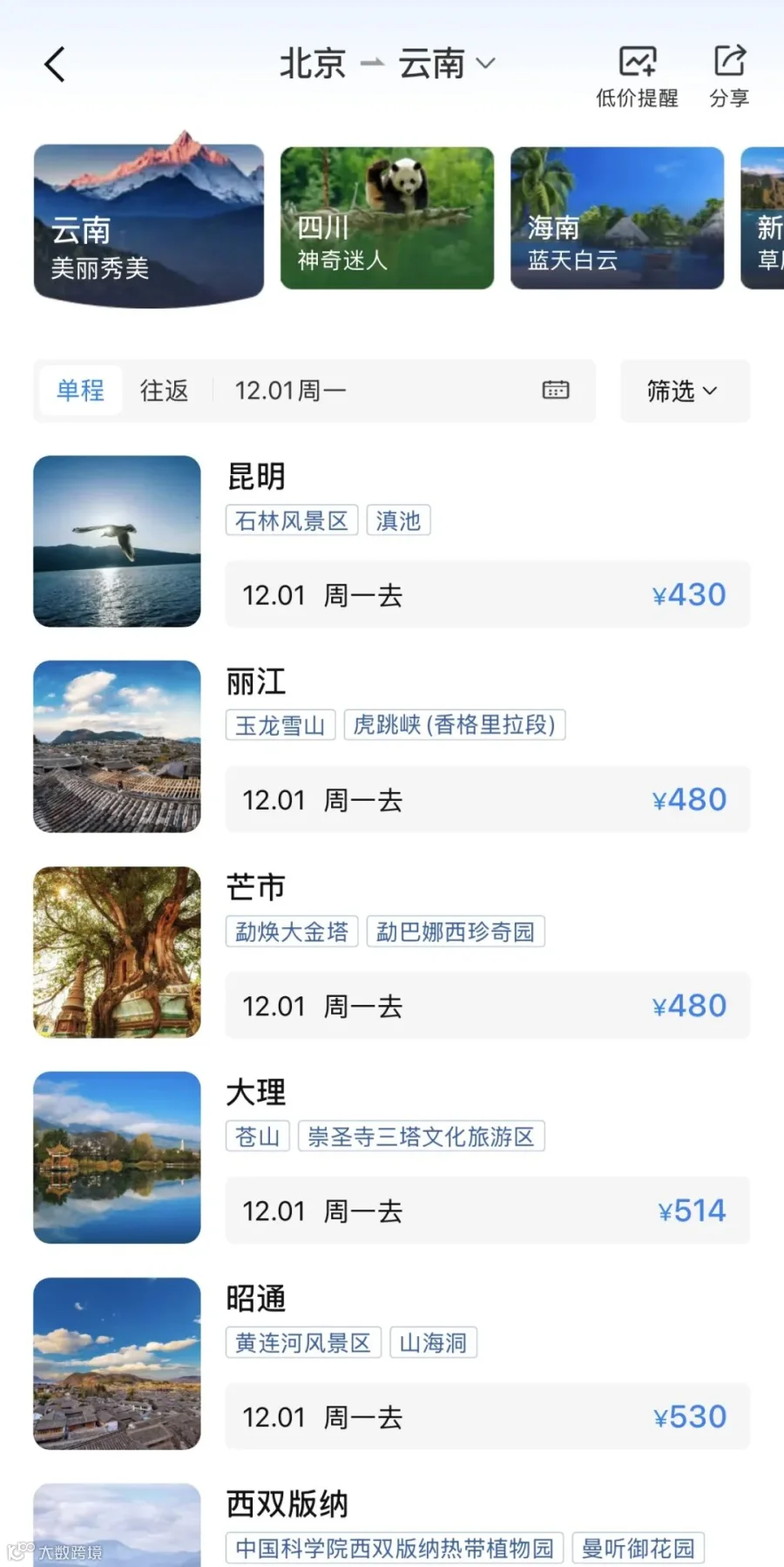The width and height of the screenshot is (784, 1567).
Task: Select the 海南 destination card
Action: (x=617, y=218)
